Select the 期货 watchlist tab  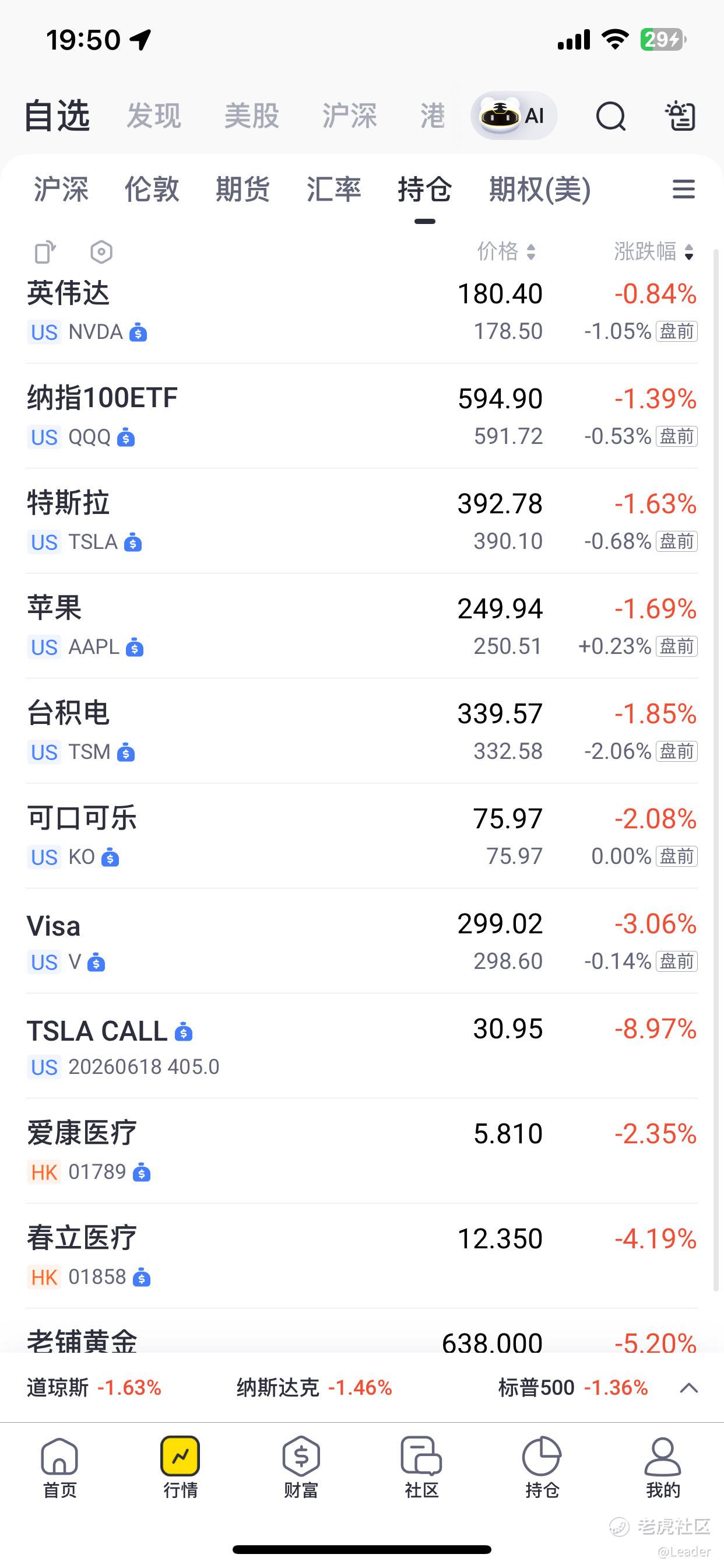coord(242,190)
